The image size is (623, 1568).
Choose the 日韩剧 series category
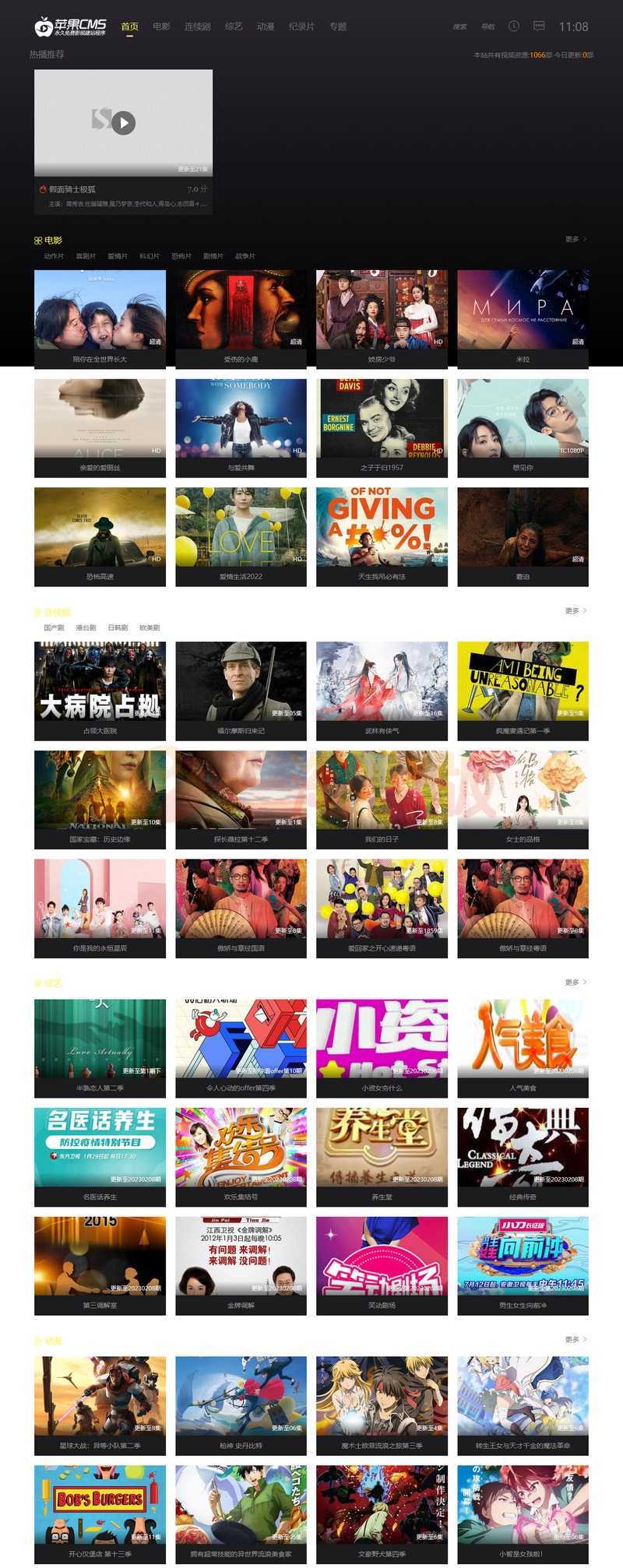(118, 628)
